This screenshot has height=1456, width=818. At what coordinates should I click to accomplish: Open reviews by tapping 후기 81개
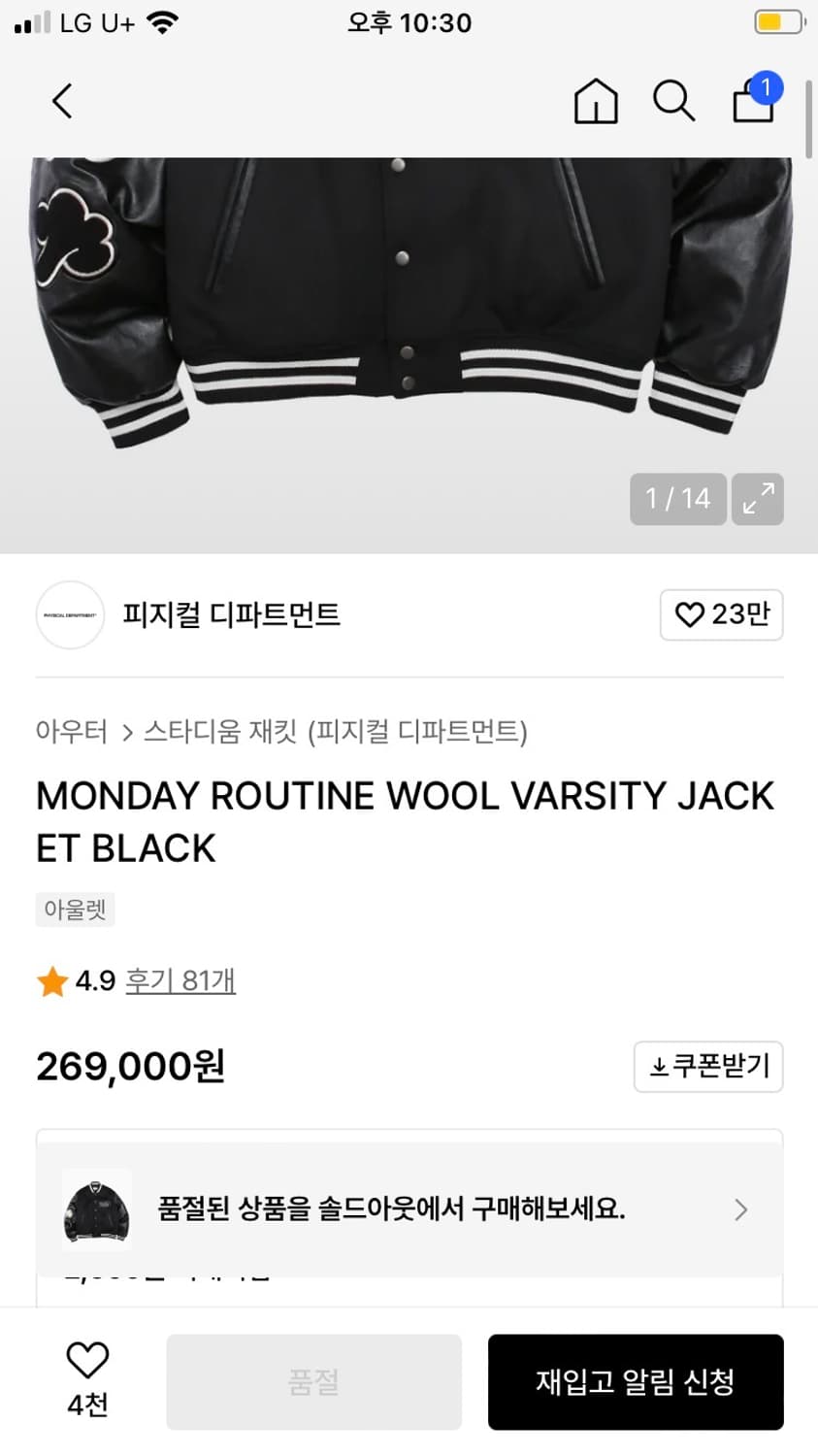tap(180, 981)
